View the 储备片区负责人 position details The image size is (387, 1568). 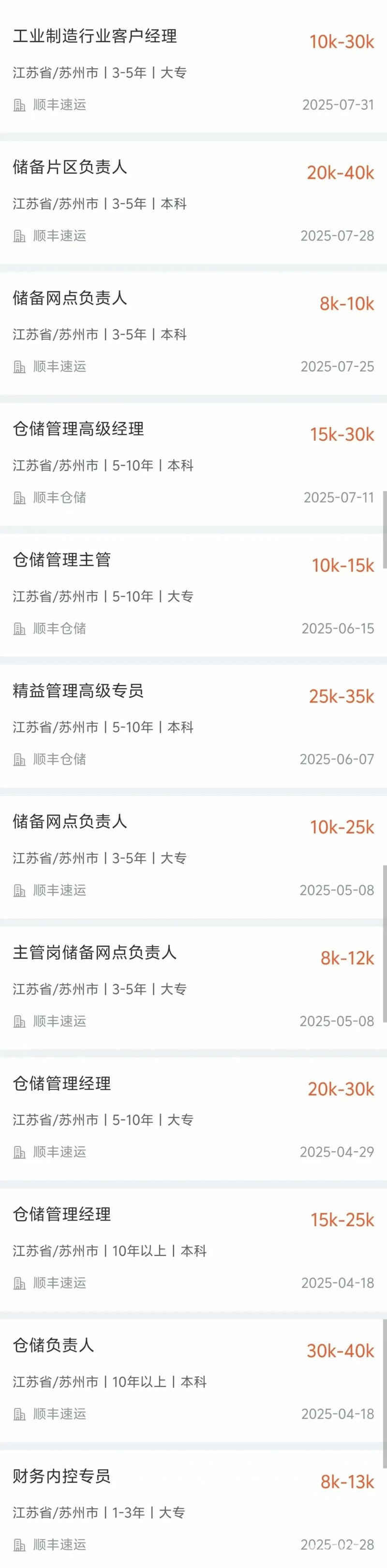(70, 167)
